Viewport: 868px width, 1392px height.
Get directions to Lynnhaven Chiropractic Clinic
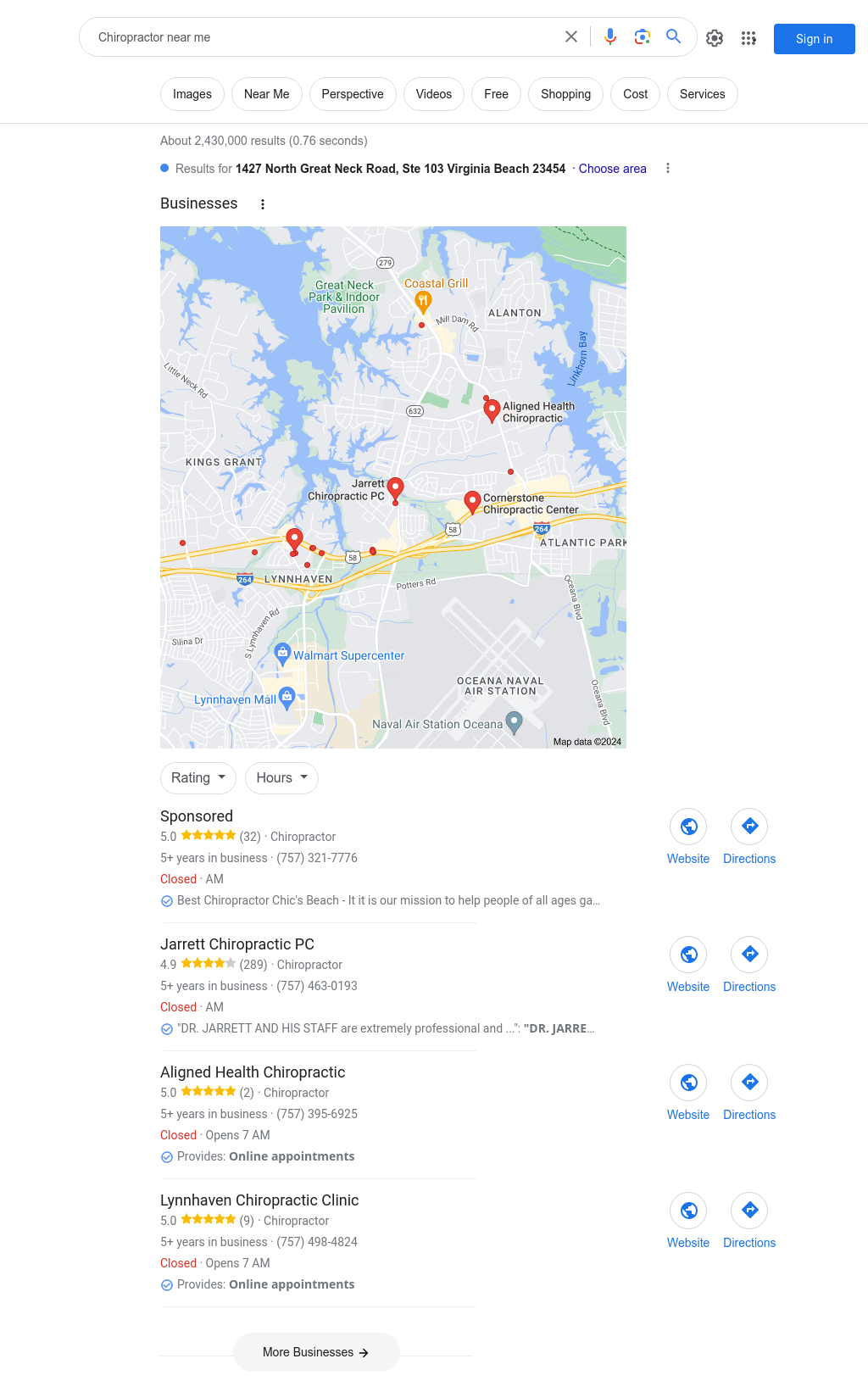click(x=749, y=1220)
